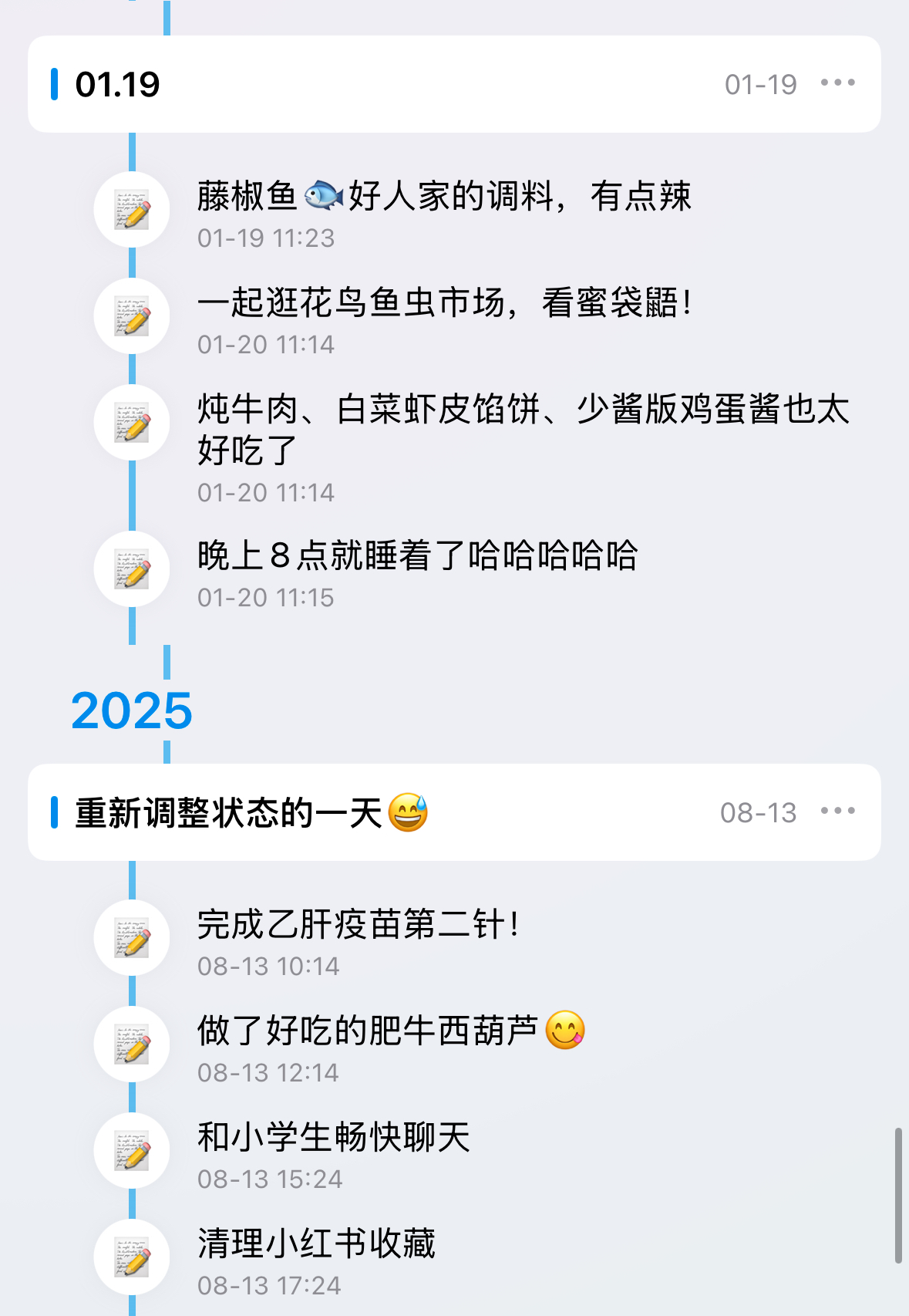Open the 01.19 diary card
The width and height of the screenshot is (909, 1316).
[x=385, y=84]
